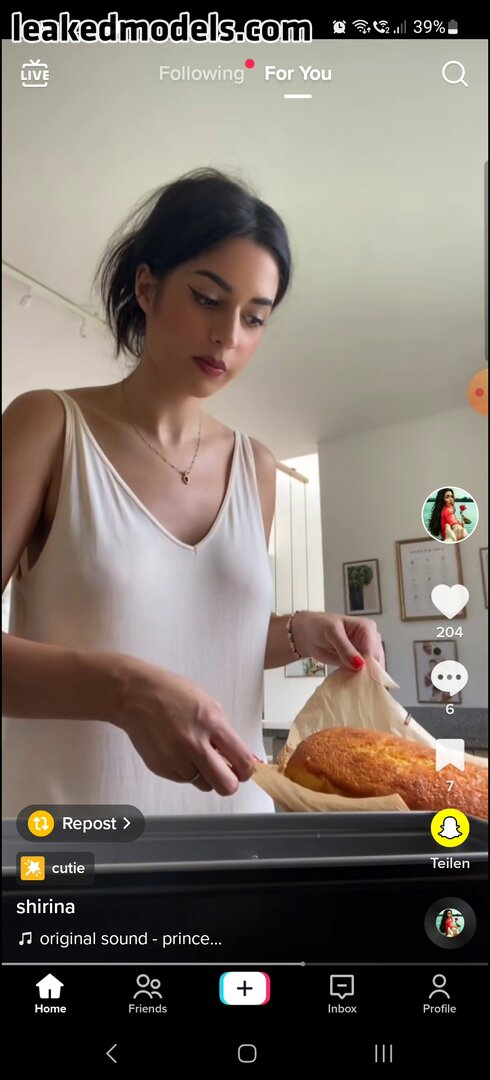Switch to the Profile tab
490x1080 pixels.
point(439,994)
